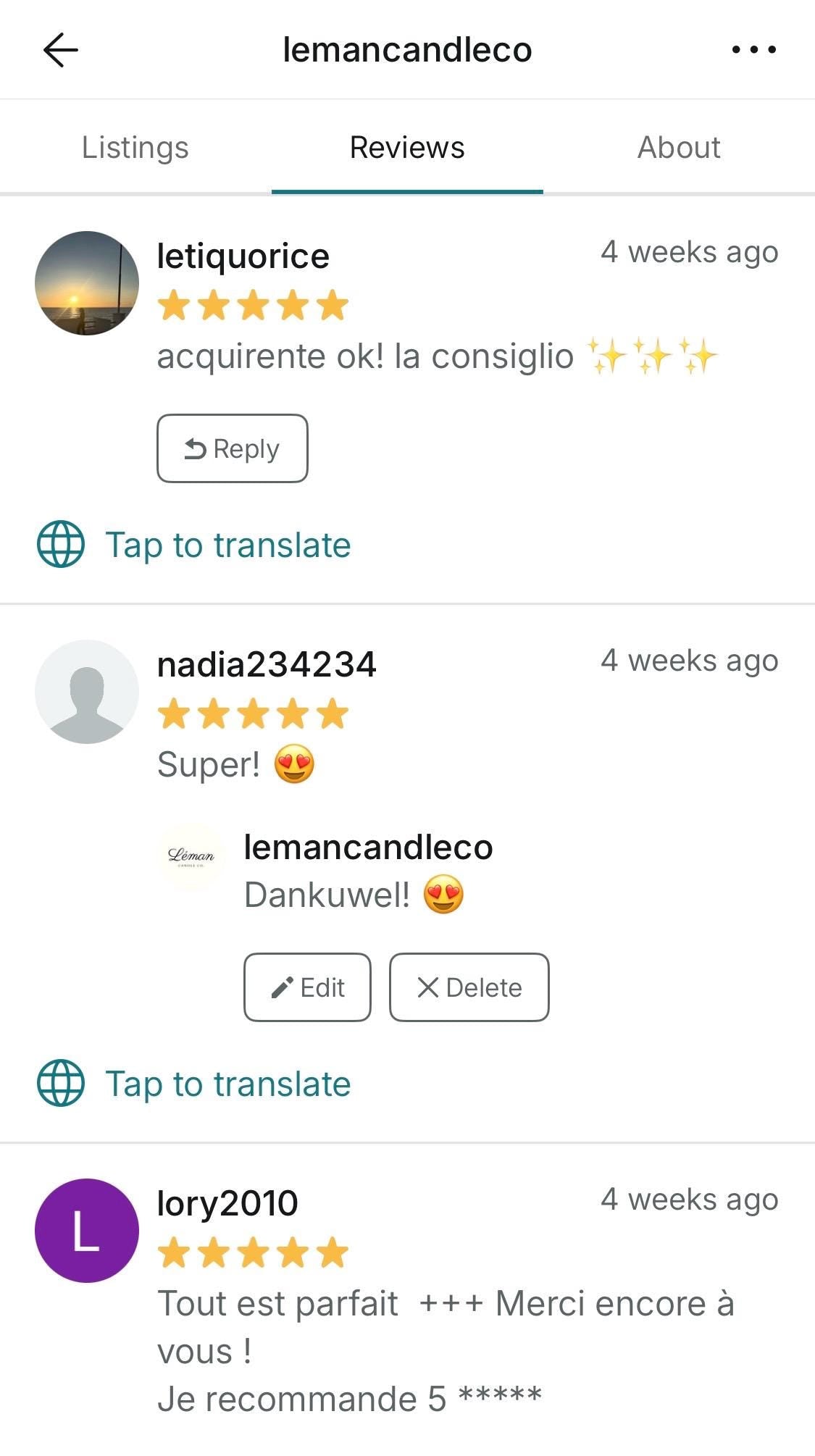815x1456 pixels.
Task: Switch to the About tab
Action: (679, 148)
